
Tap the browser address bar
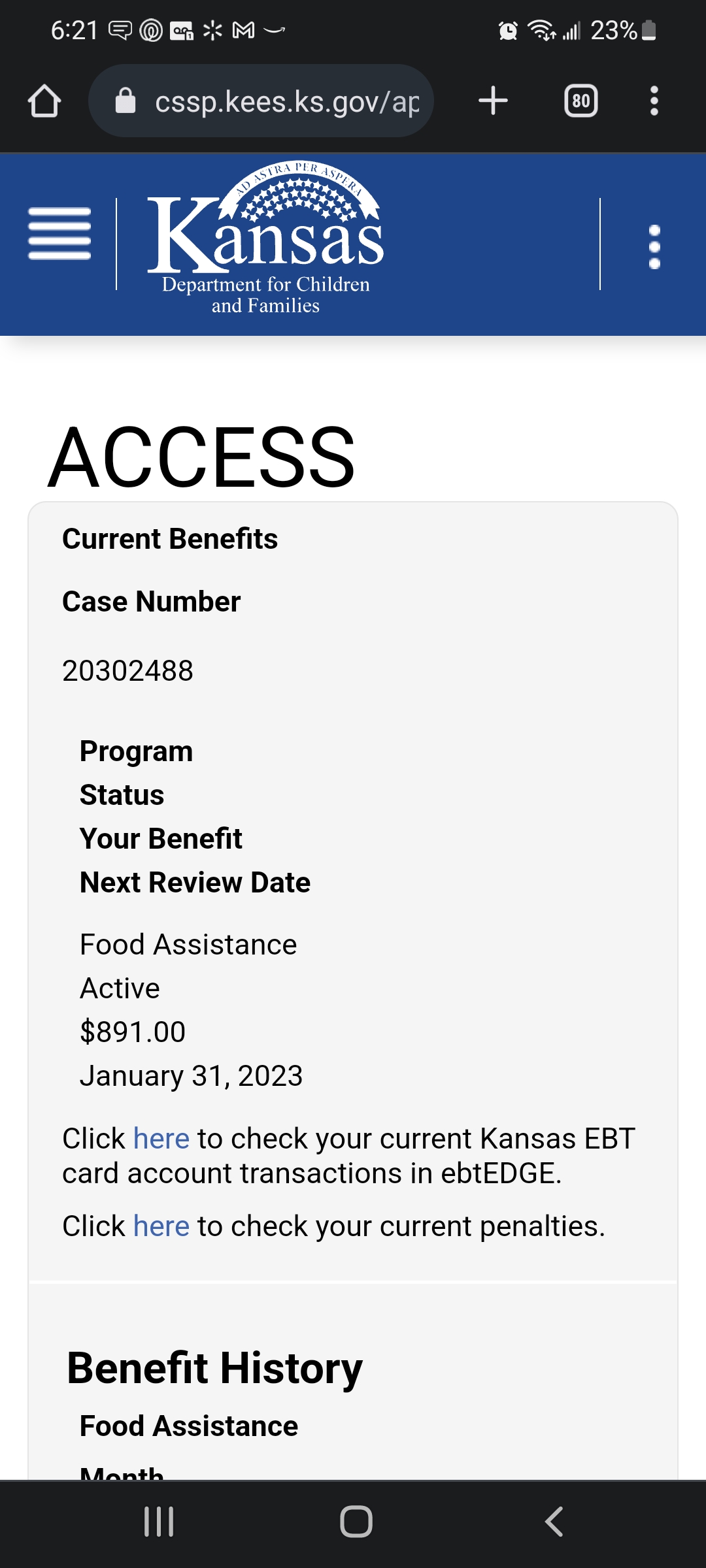[261, 101]
